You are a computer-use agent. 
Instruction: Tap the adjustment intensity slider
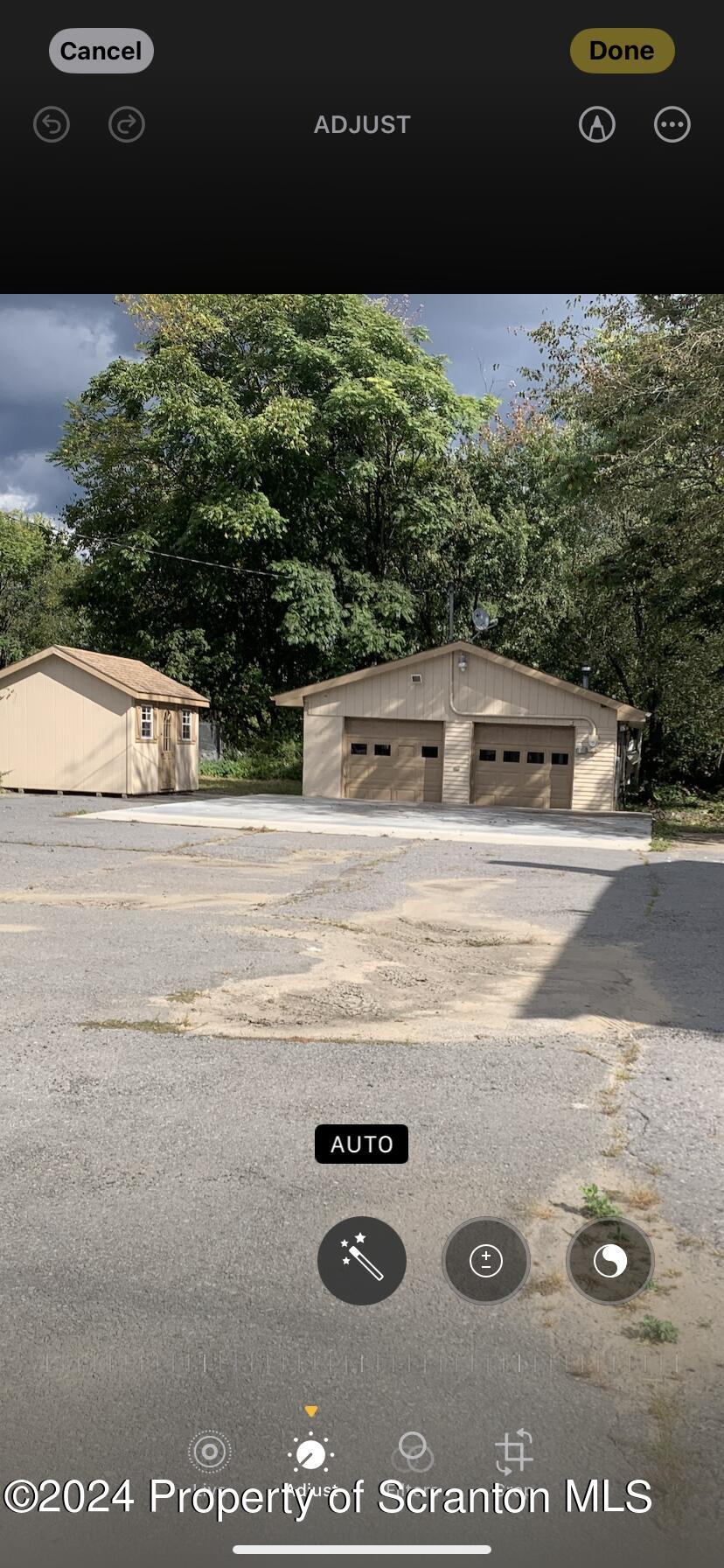tap(361, 1362)
